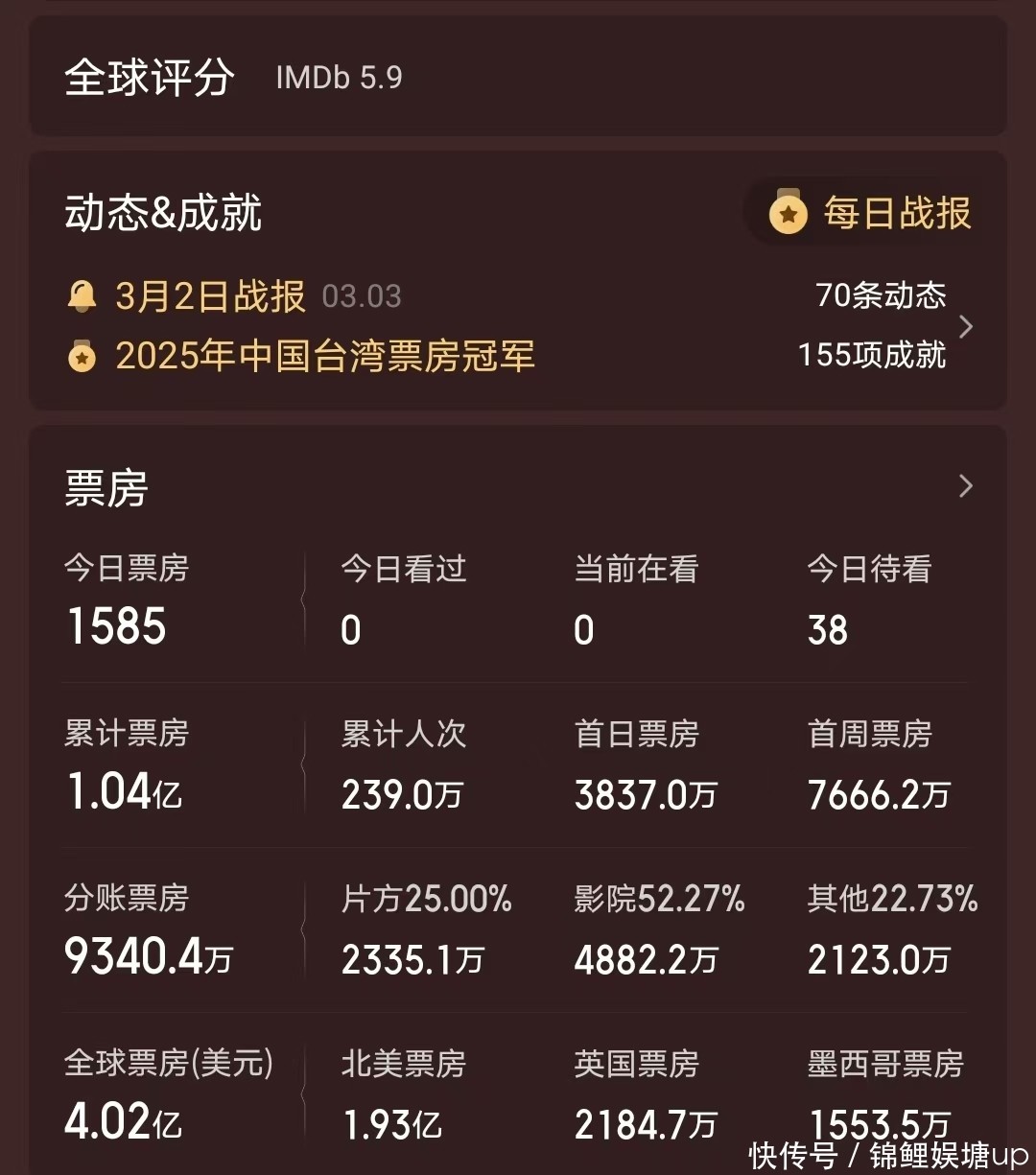Open the 2025年中国台湾票房冠军 achievement
Screen dimensions: 1036x1175
point(324,356)
